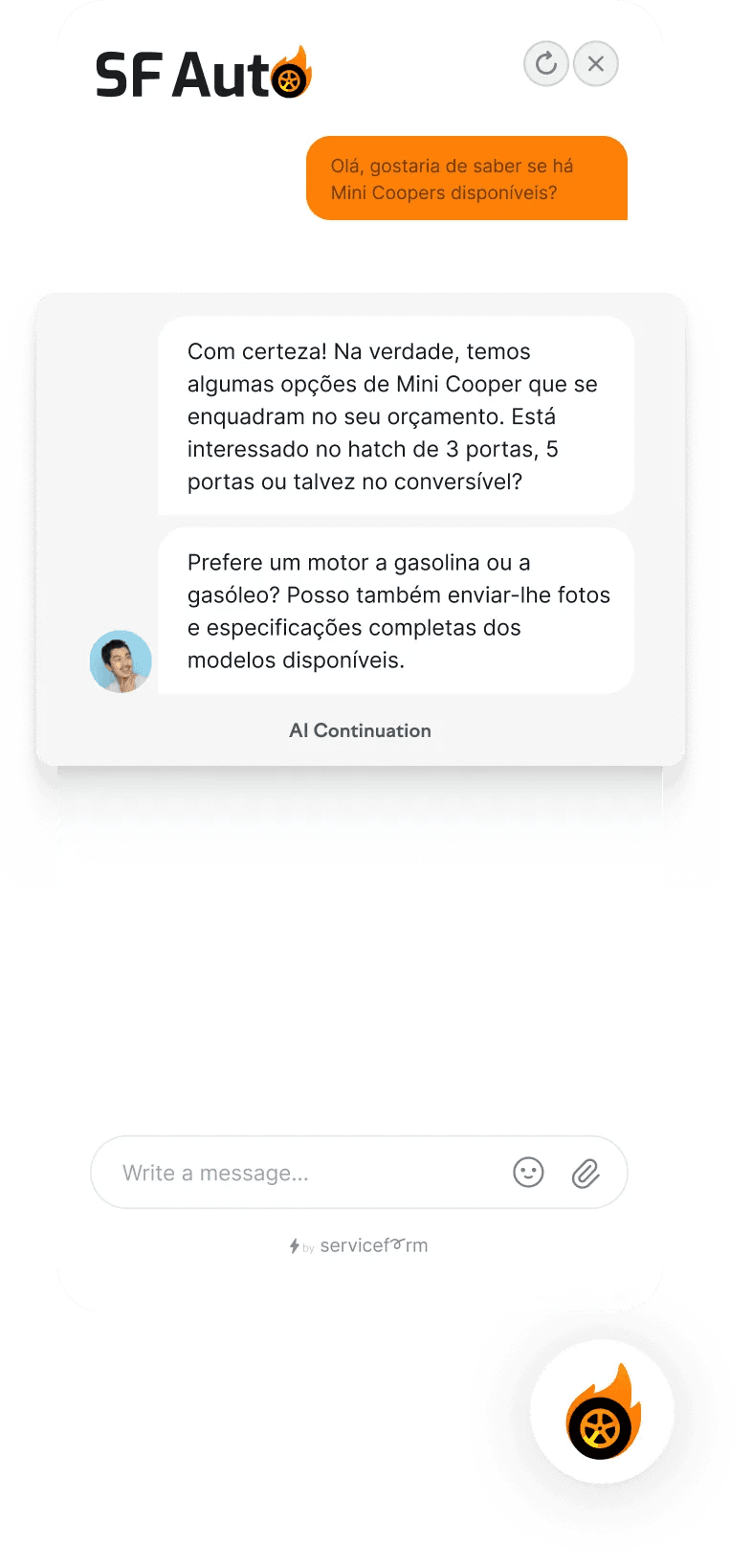This screenshot has width=752, height=1568.
Task: Click the reply about gasolina ou gasóleo
Action: pos(398,610)
